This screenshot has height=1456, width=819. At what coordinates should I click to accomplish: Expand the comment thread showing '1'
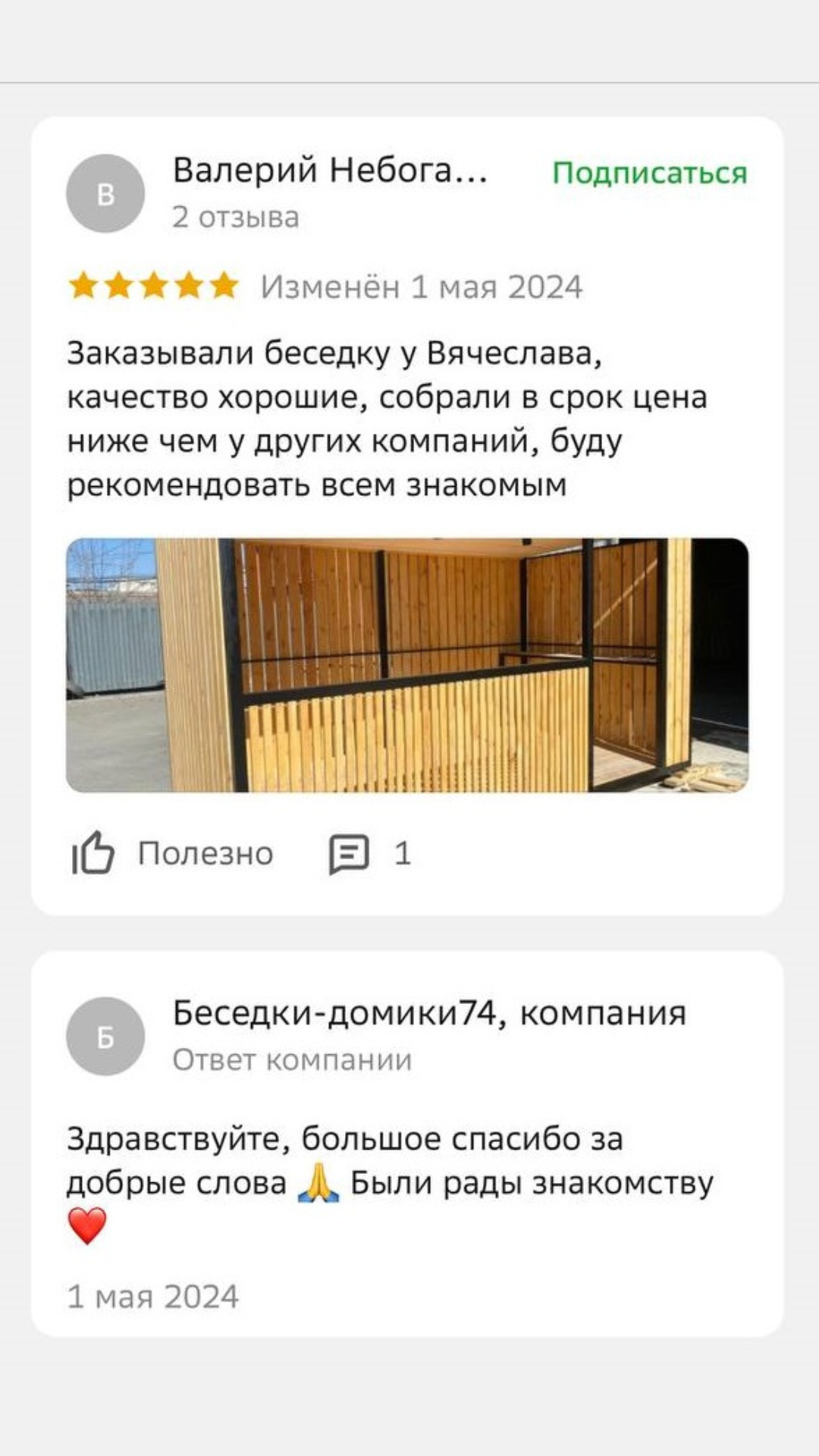(x=403, y=853)
